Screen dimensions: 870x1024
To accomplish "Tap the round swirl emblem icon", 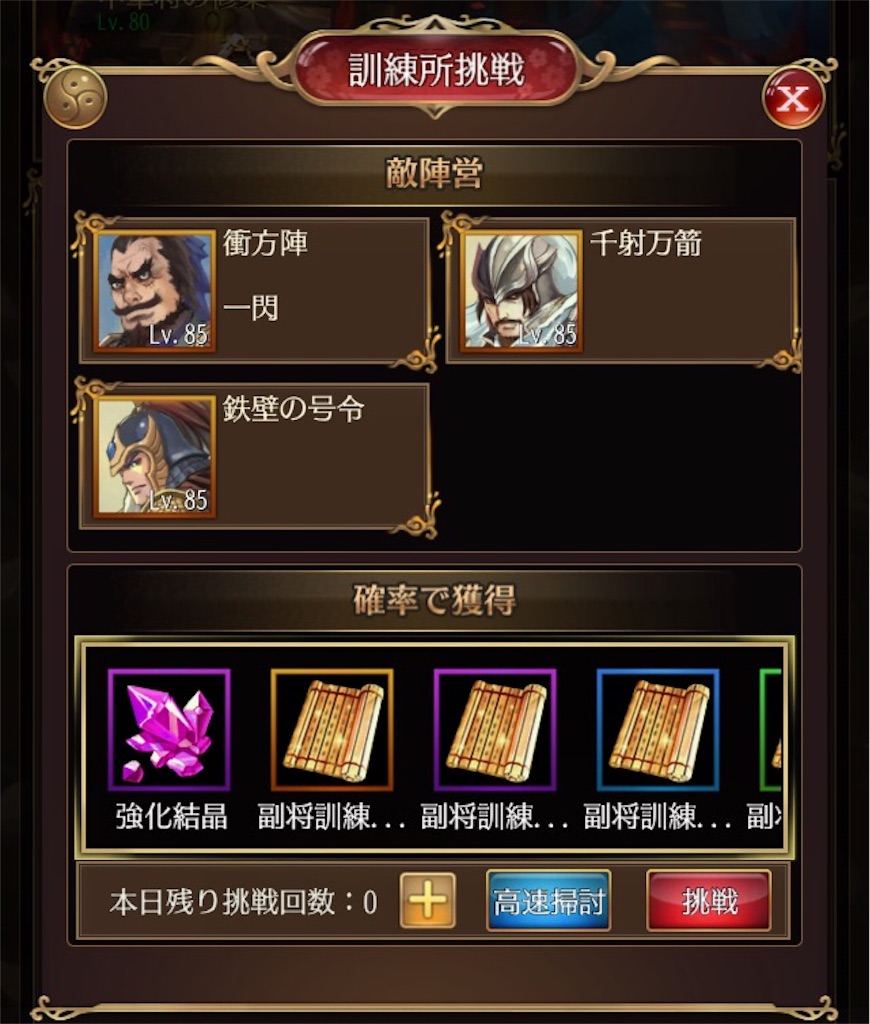I will pos(76,96).
